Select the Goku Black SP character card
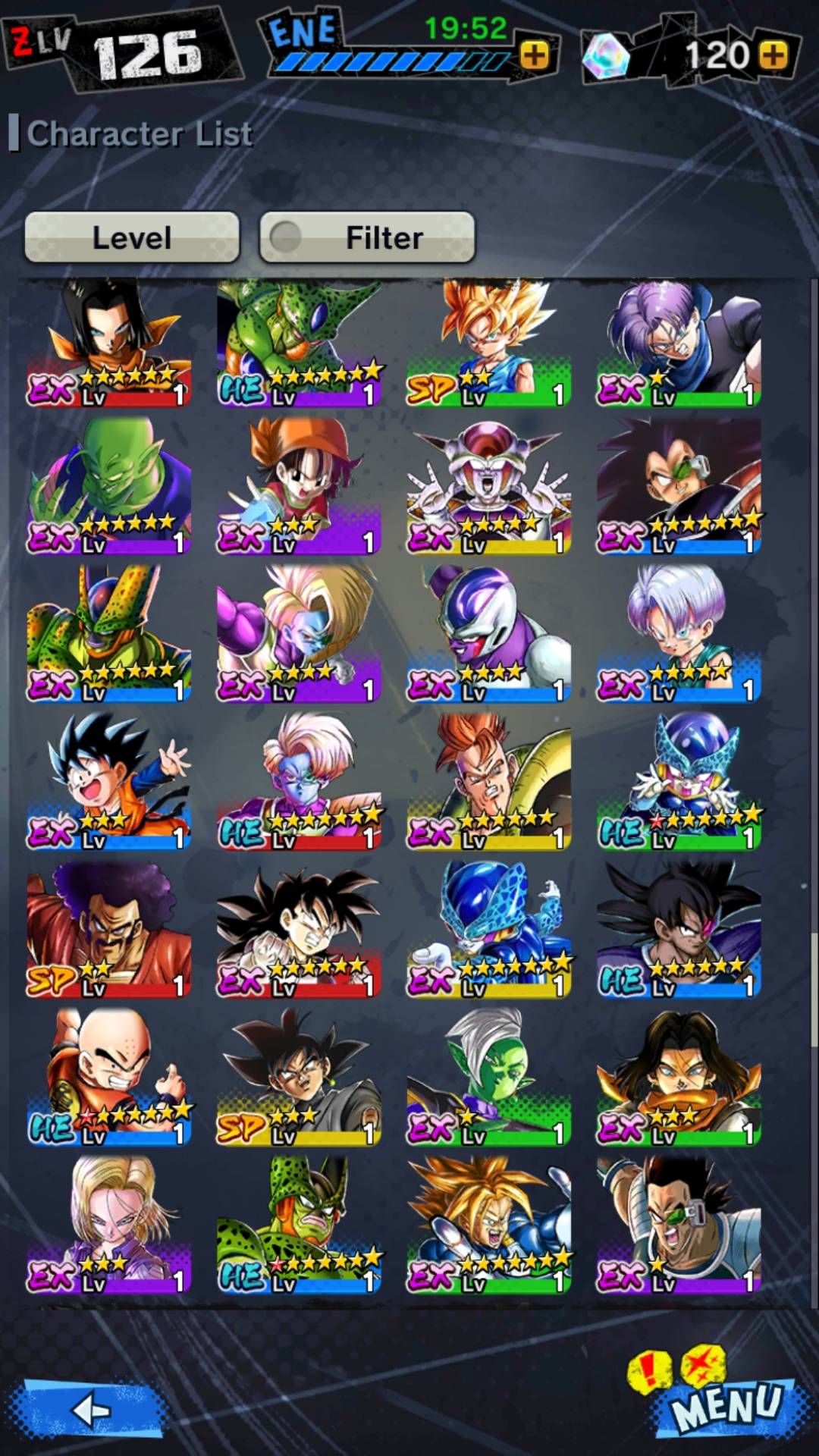This screenshot has width=819, height=1456. (x=298, y=1077)
